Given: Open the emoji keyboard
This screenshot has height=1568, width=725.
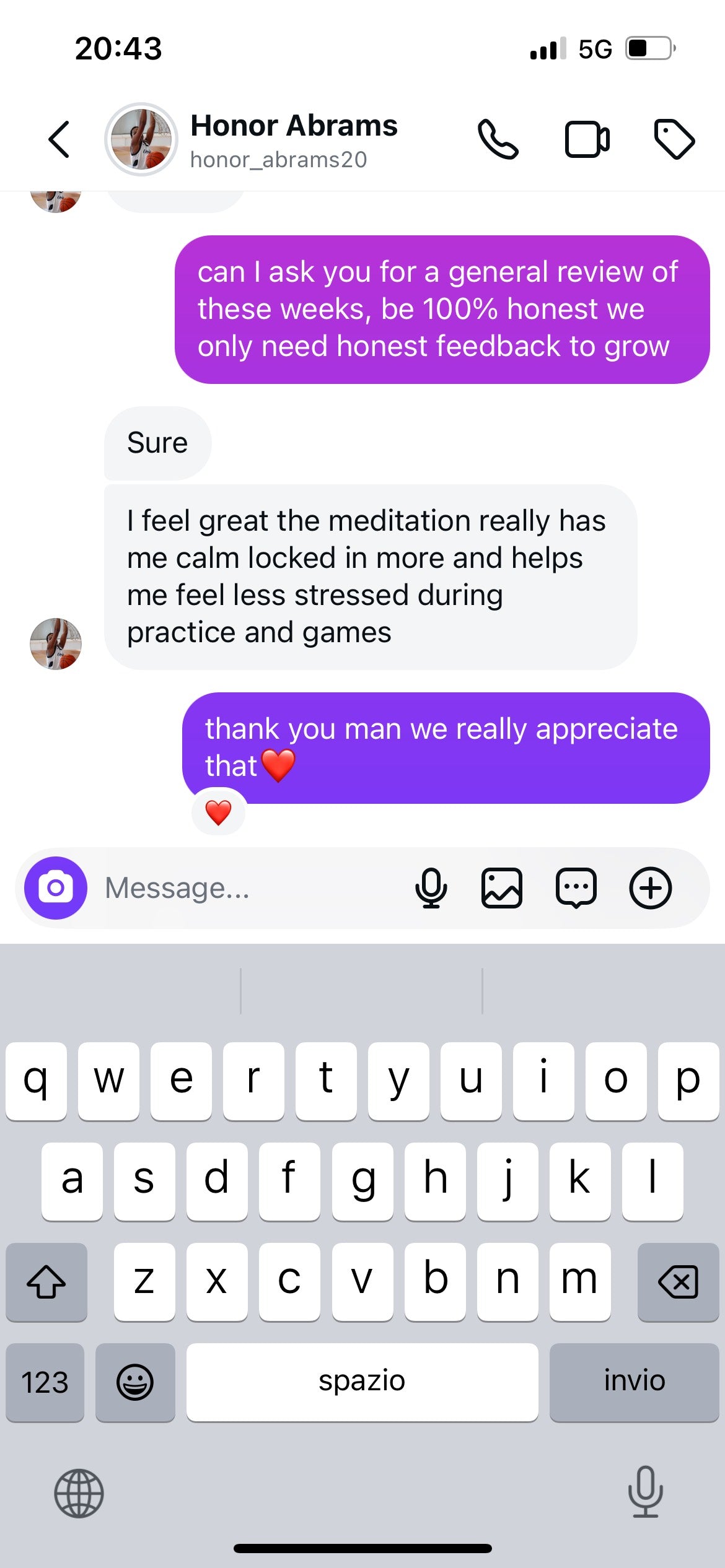Looking at the screenshot, I should click(x=135, y=1382).
